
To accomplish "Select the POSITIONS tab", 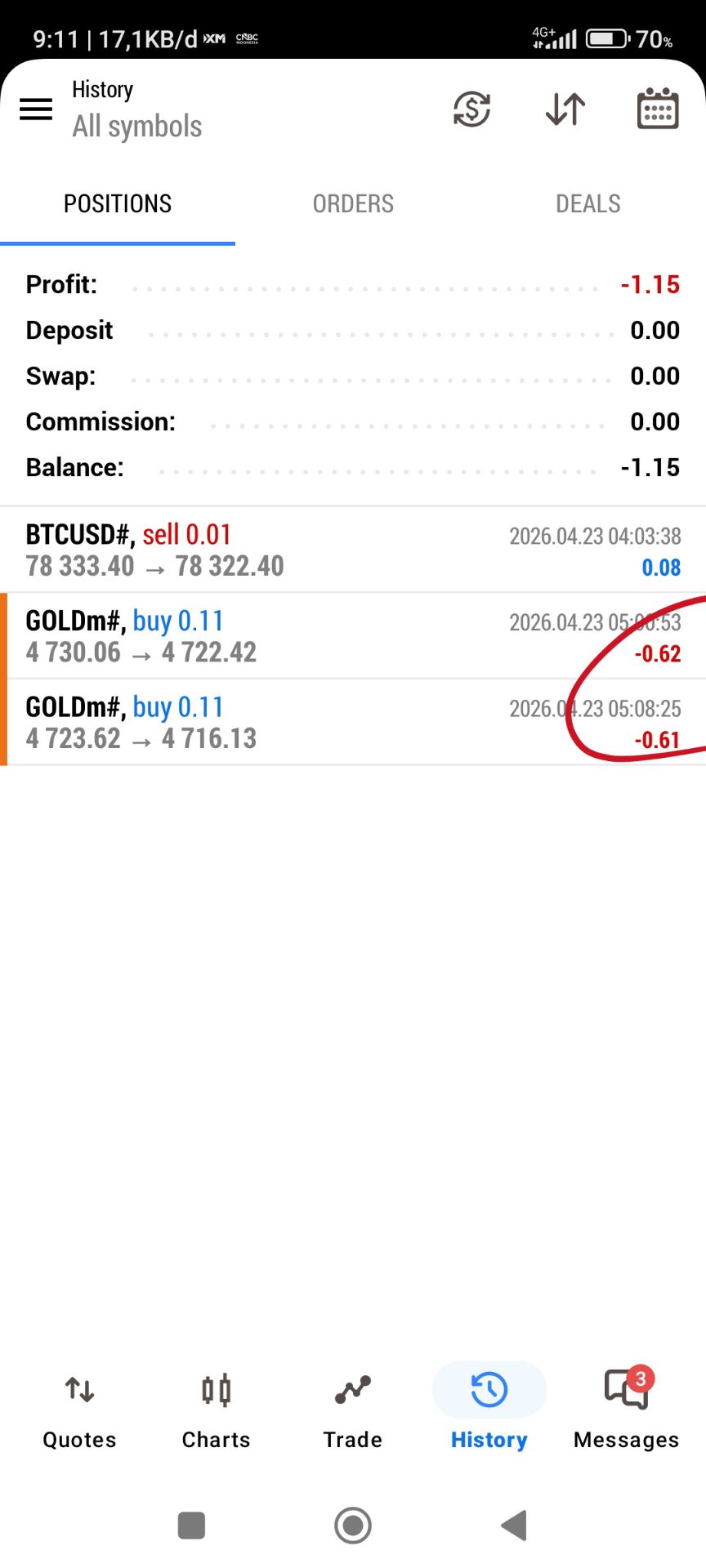I will point(118,204).
